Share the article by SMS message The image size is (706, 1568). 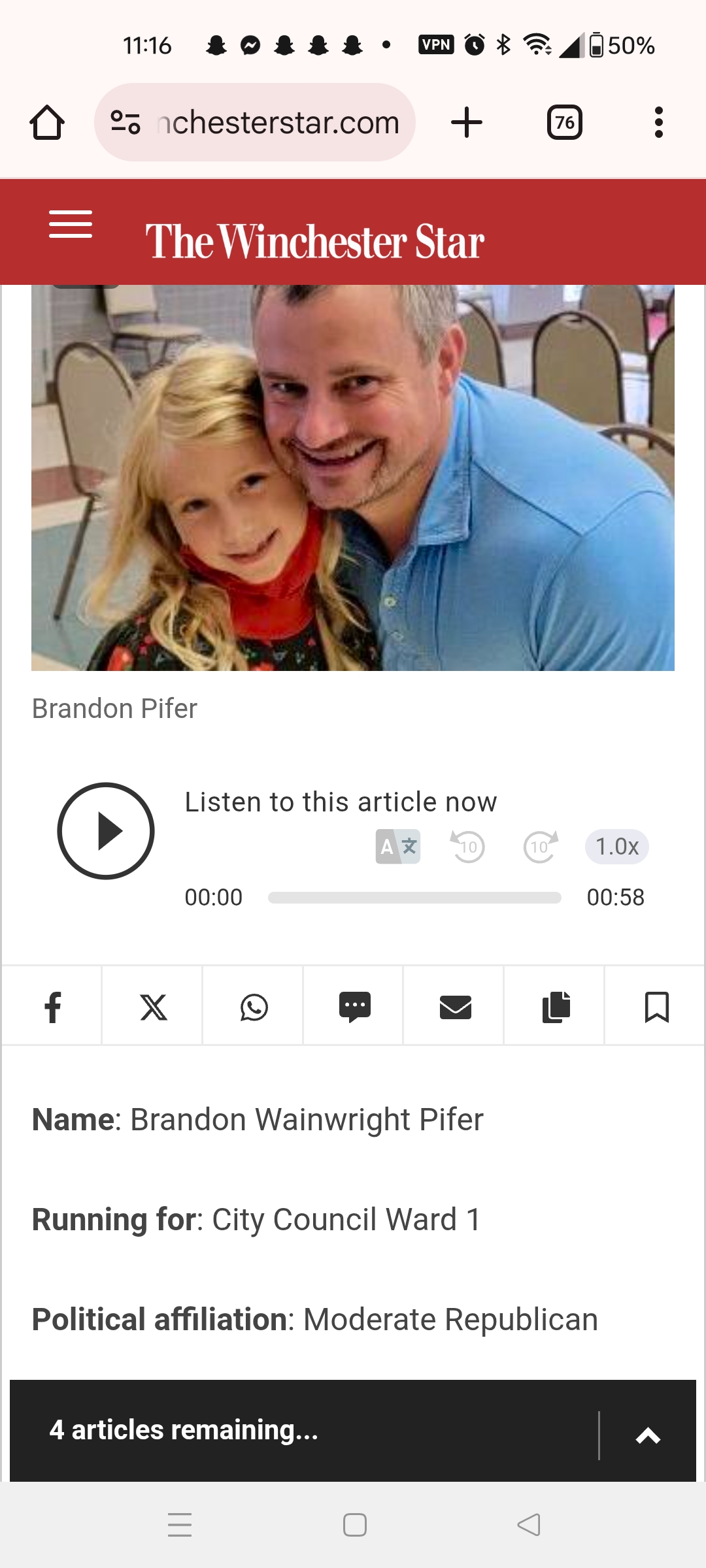[355, 1007]
